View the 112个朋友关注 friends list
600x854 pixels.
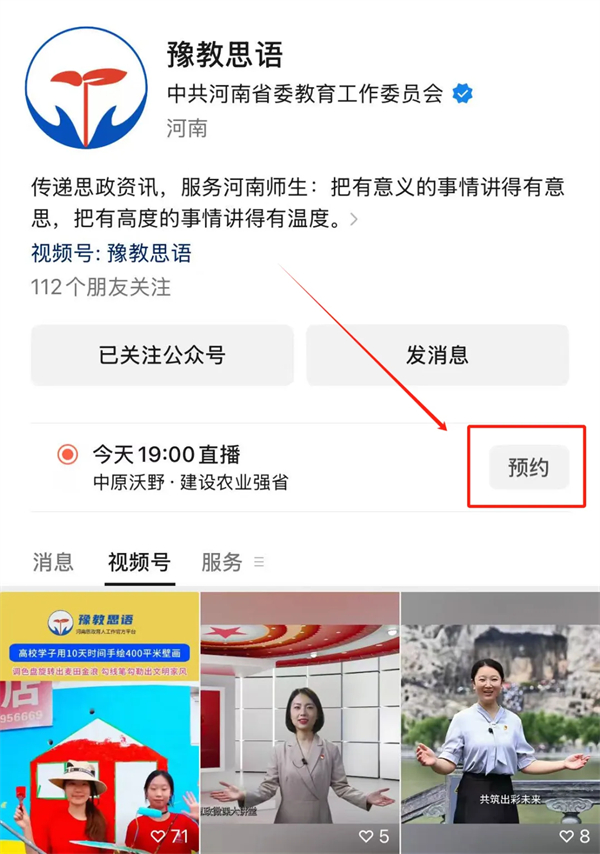point(101,288)
